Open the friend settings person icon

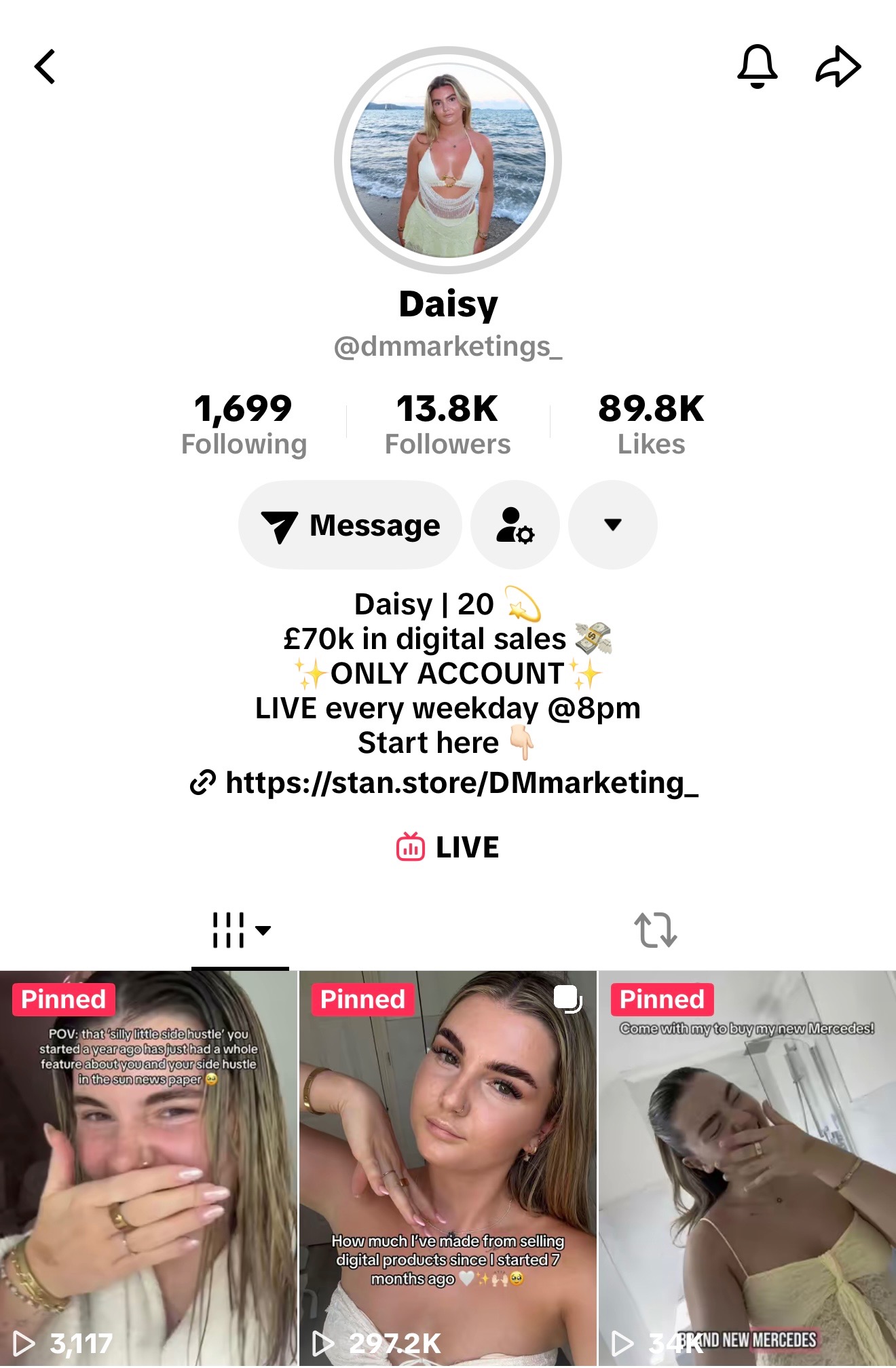515,525
